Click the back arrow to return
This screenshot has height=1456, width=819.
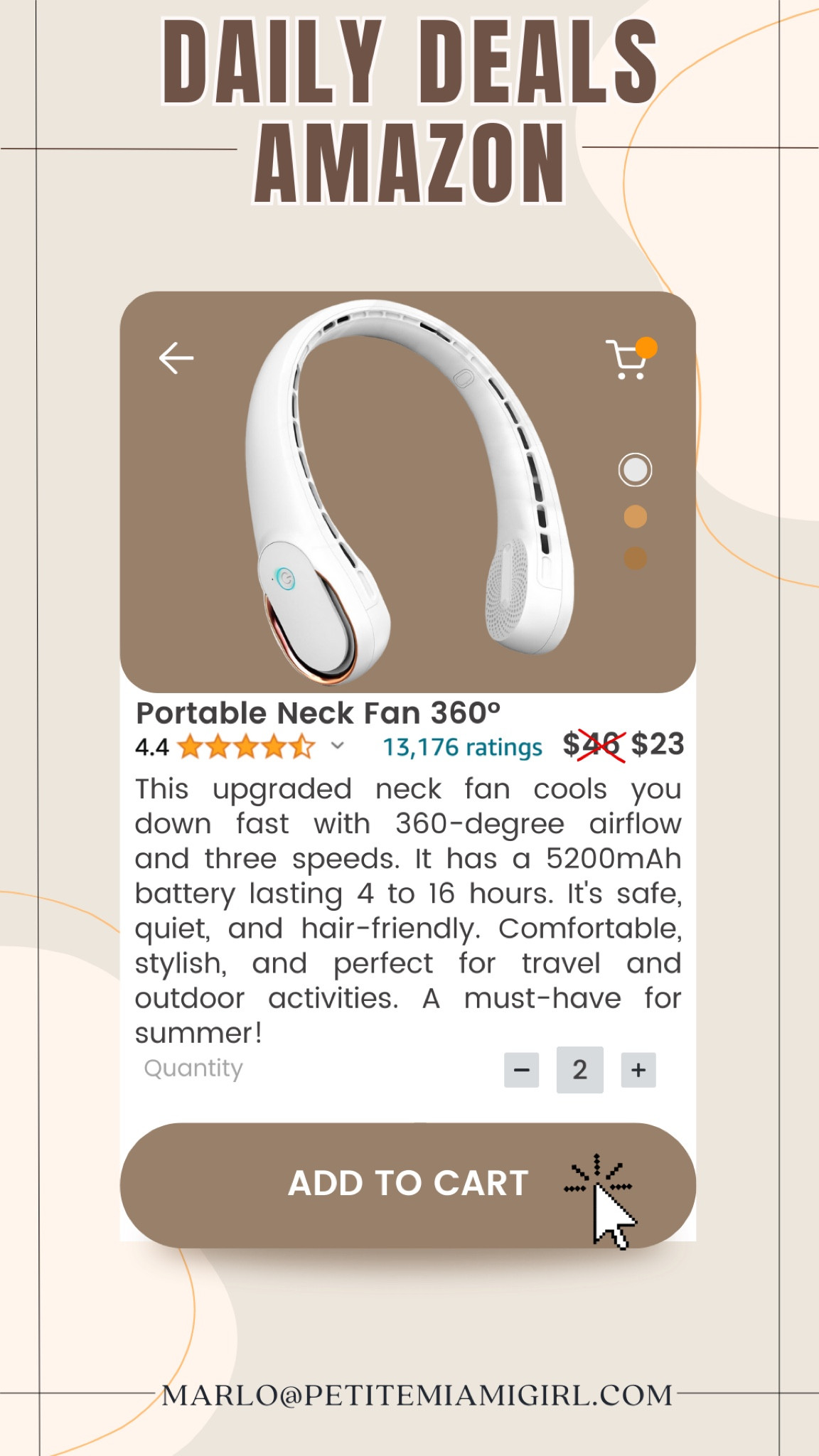pos(176,359)
